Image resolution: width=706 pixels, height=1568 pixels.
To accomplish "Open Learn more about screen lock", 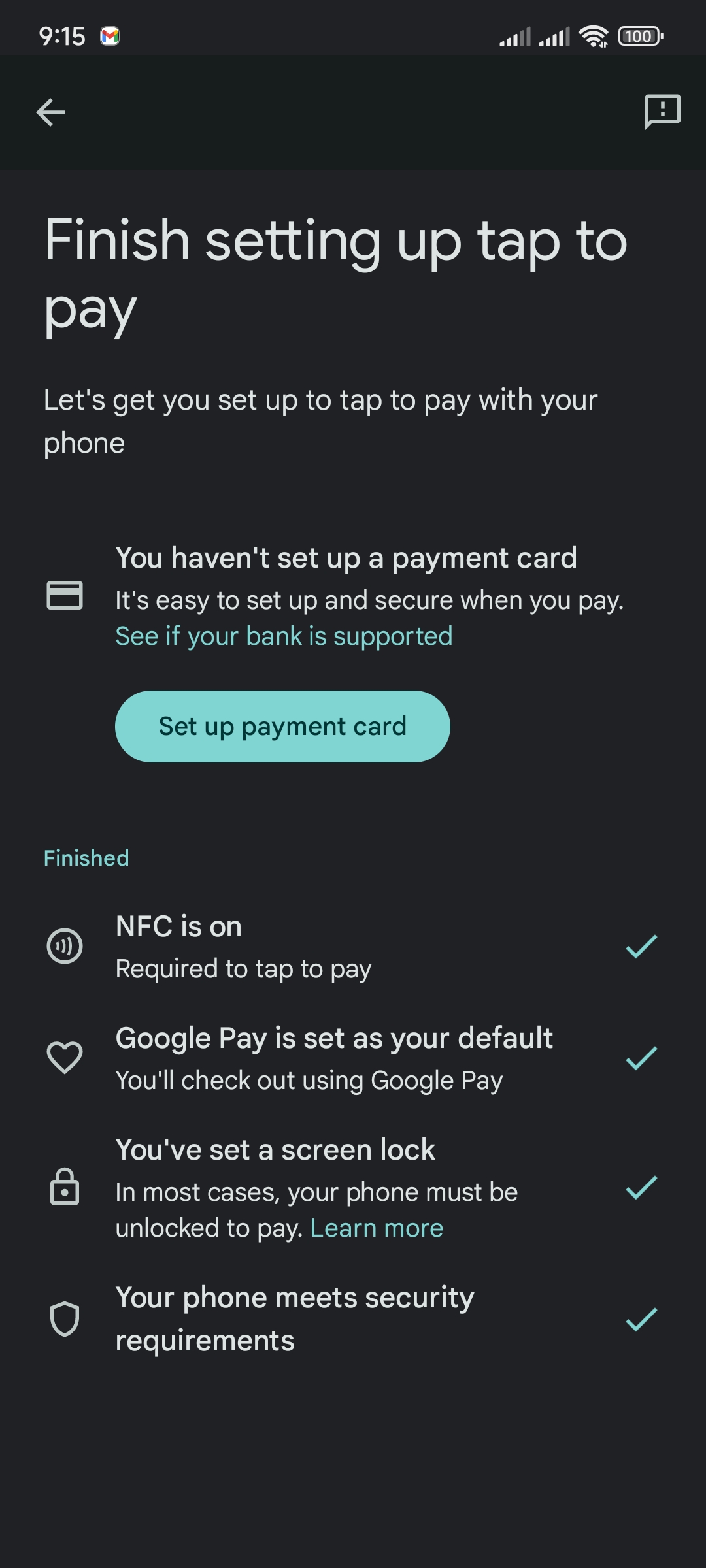I will click(377, 1228).
